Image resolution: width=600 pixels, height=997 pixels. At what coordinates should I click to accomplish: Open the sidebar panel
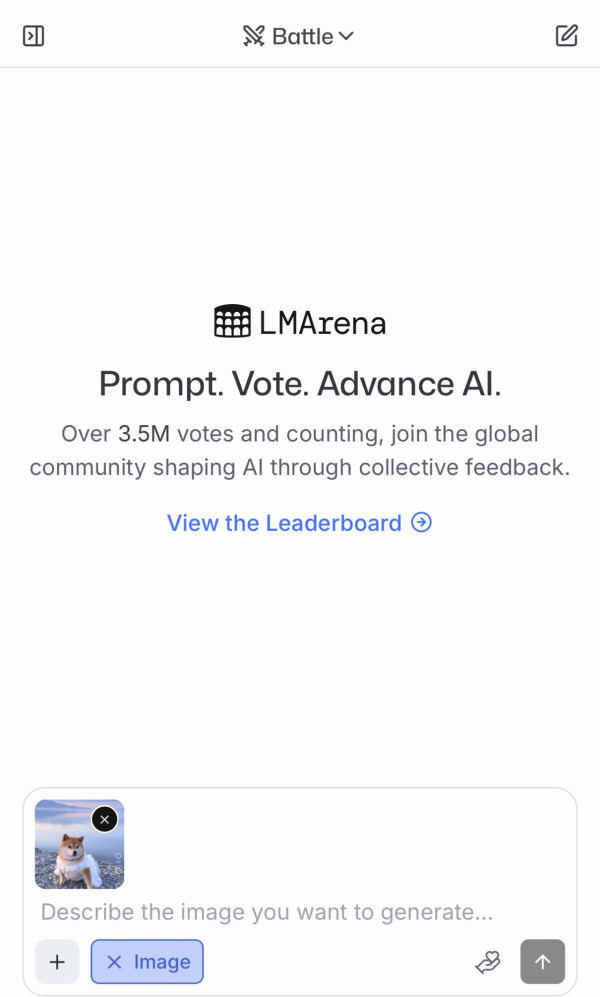click(x=33, y=36)
